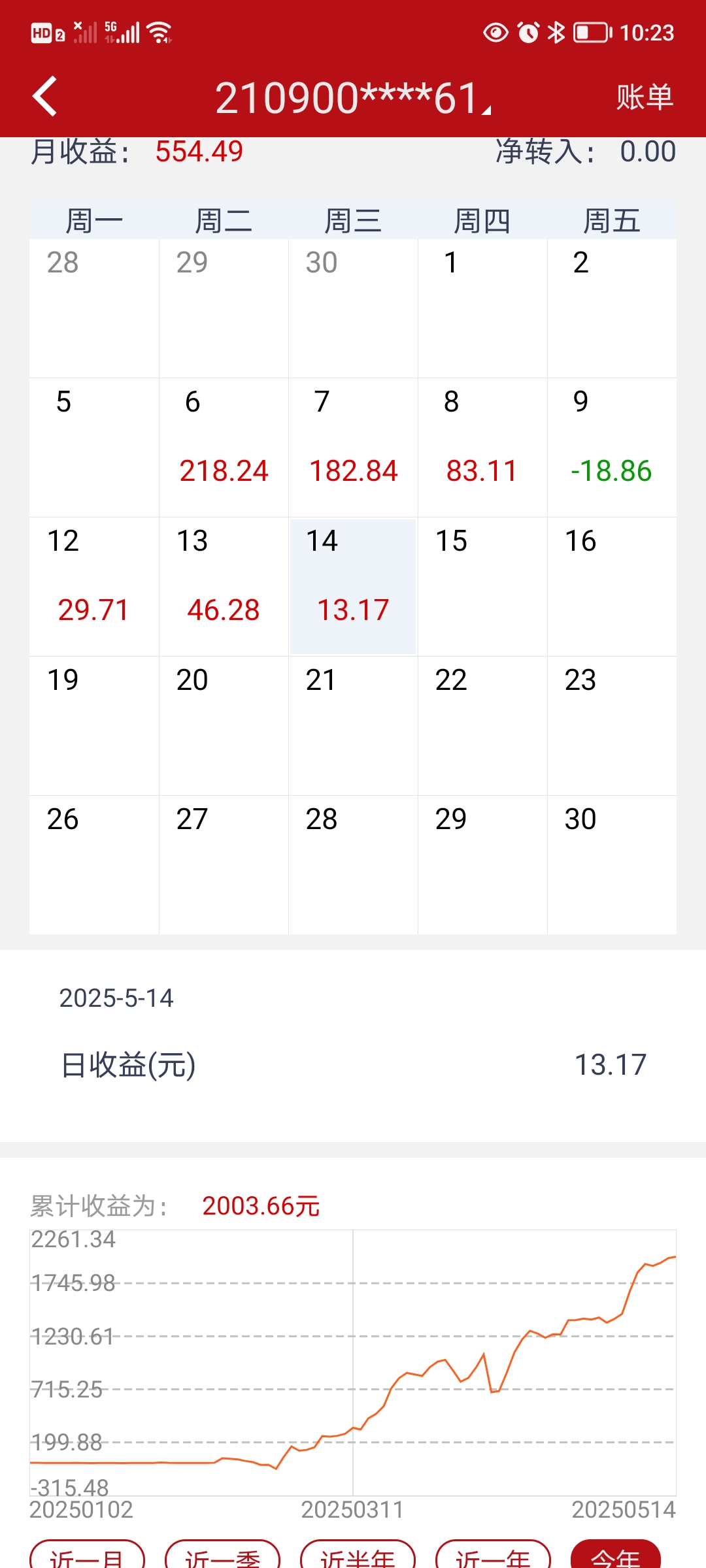Show chart for 近半年
This screenshot has width=706, height=1568.
click(x=358, y=1556)
